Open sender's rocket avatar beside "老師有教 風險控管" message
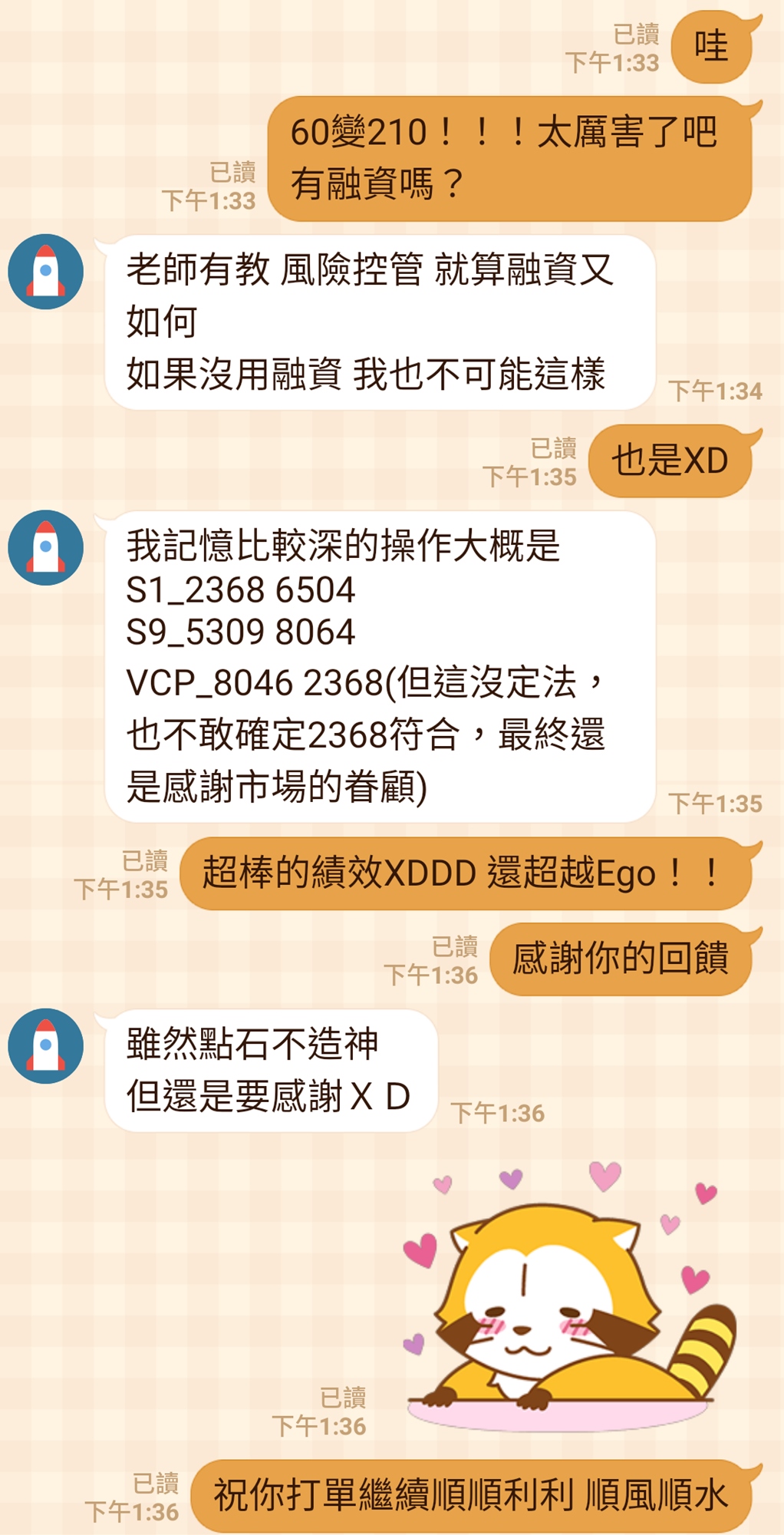The width and height of the screenshot is (784, 1535). click(45, 272)
